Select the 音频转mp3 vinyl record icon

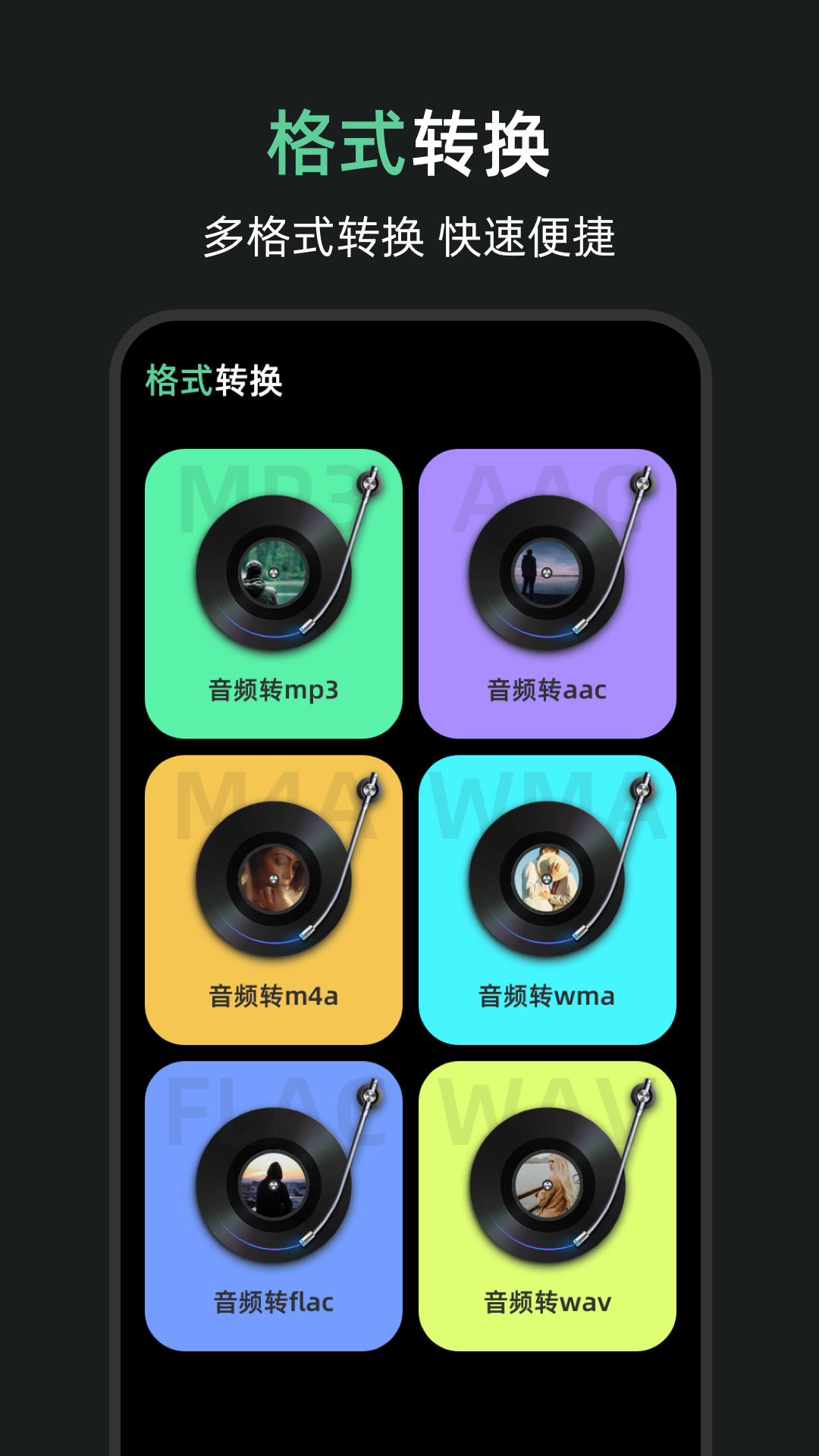(273, 573)
